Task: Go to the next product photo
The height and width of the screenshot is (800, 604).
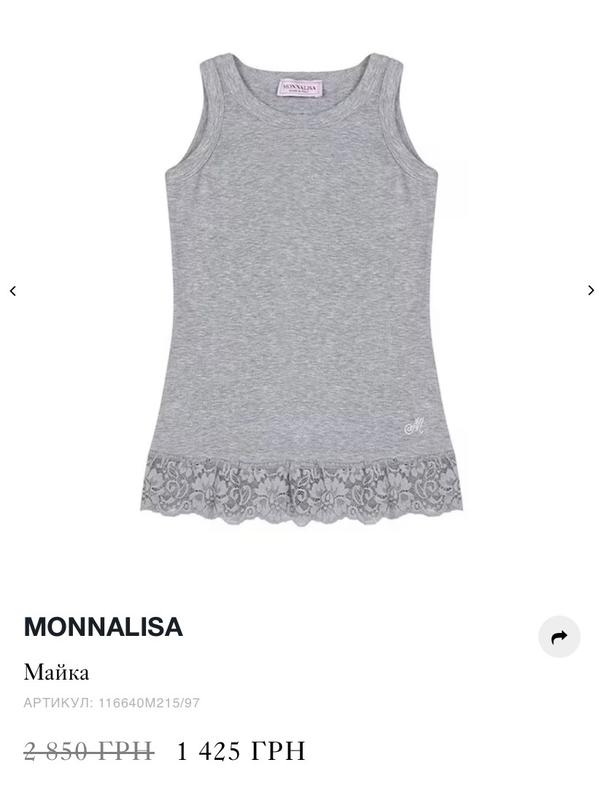Action: (591, 291)
